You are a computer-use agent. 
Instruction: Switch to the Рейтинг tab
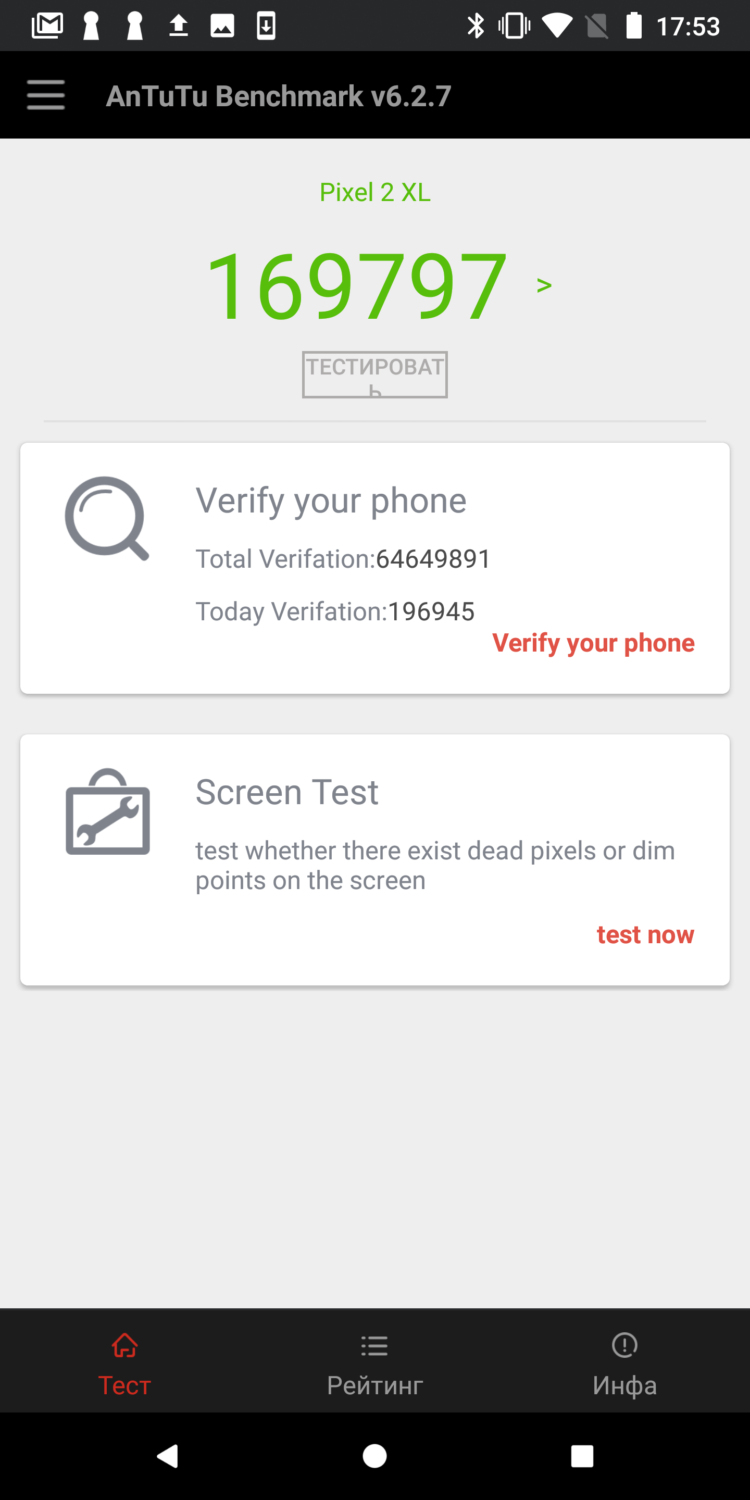(375, 1364)
